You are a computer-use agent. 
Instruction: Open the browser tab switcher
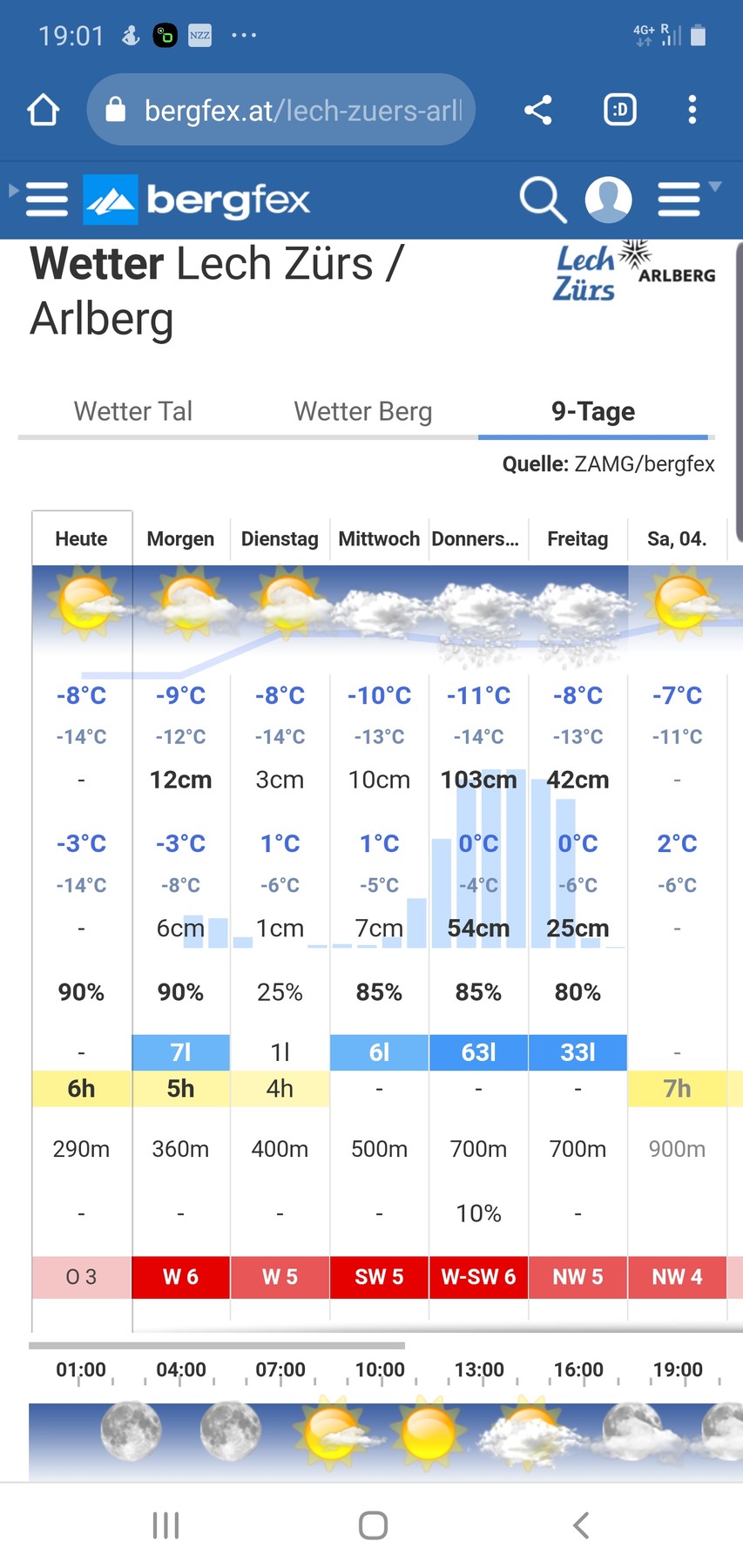[x=619, y=111]
